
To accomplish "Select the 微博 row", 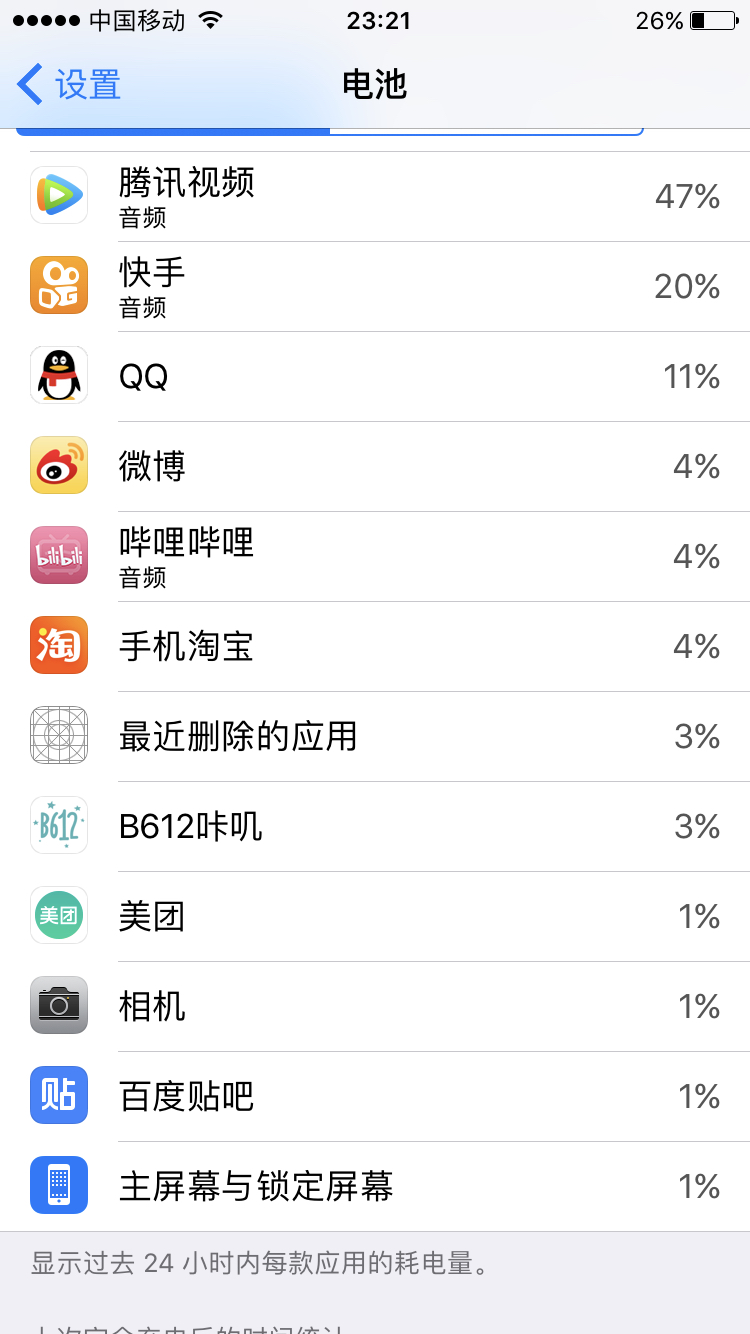I will click(375, 466).
